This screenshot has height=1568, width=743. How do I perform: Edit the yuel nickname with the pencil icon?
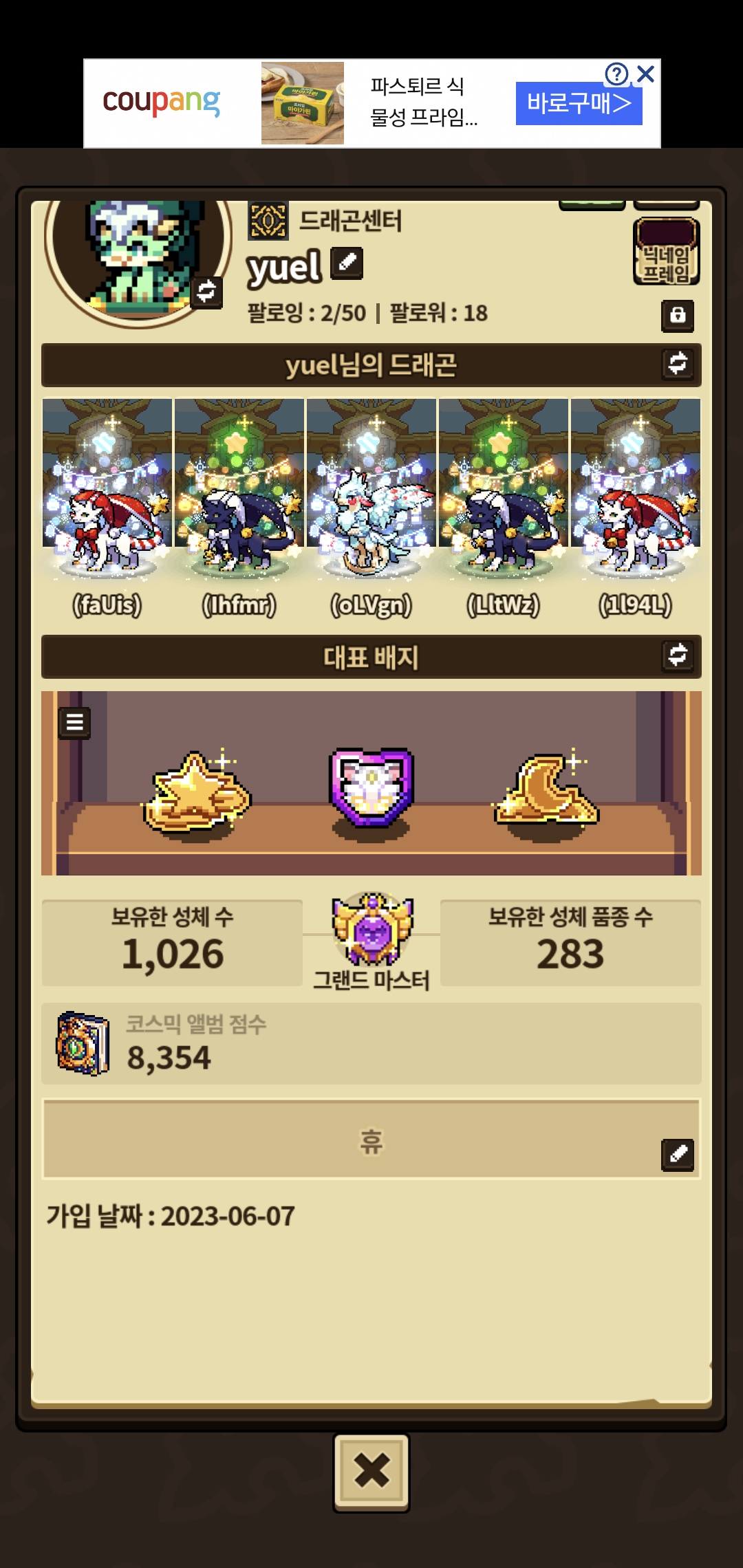(x=347, y=263)
